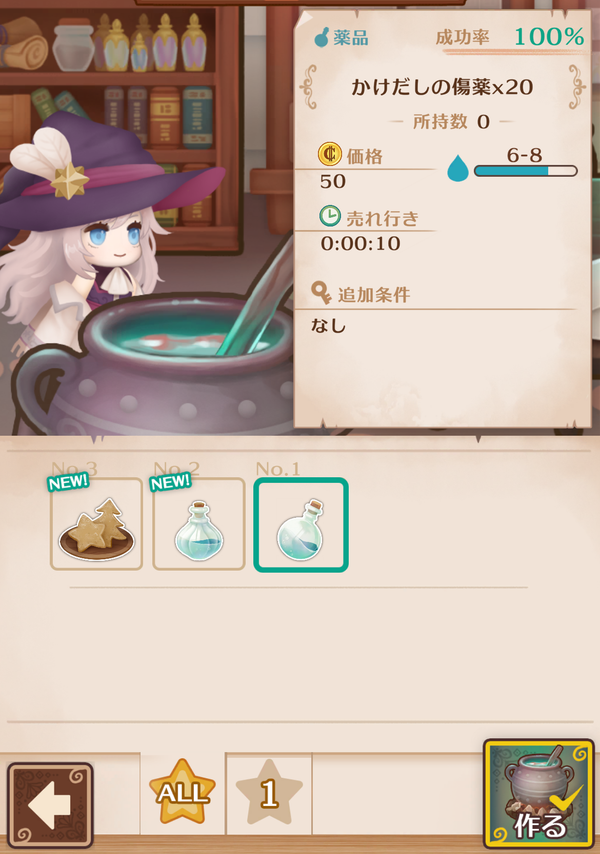Switch to the ALL star tab
600x854 pixels.
183,792
